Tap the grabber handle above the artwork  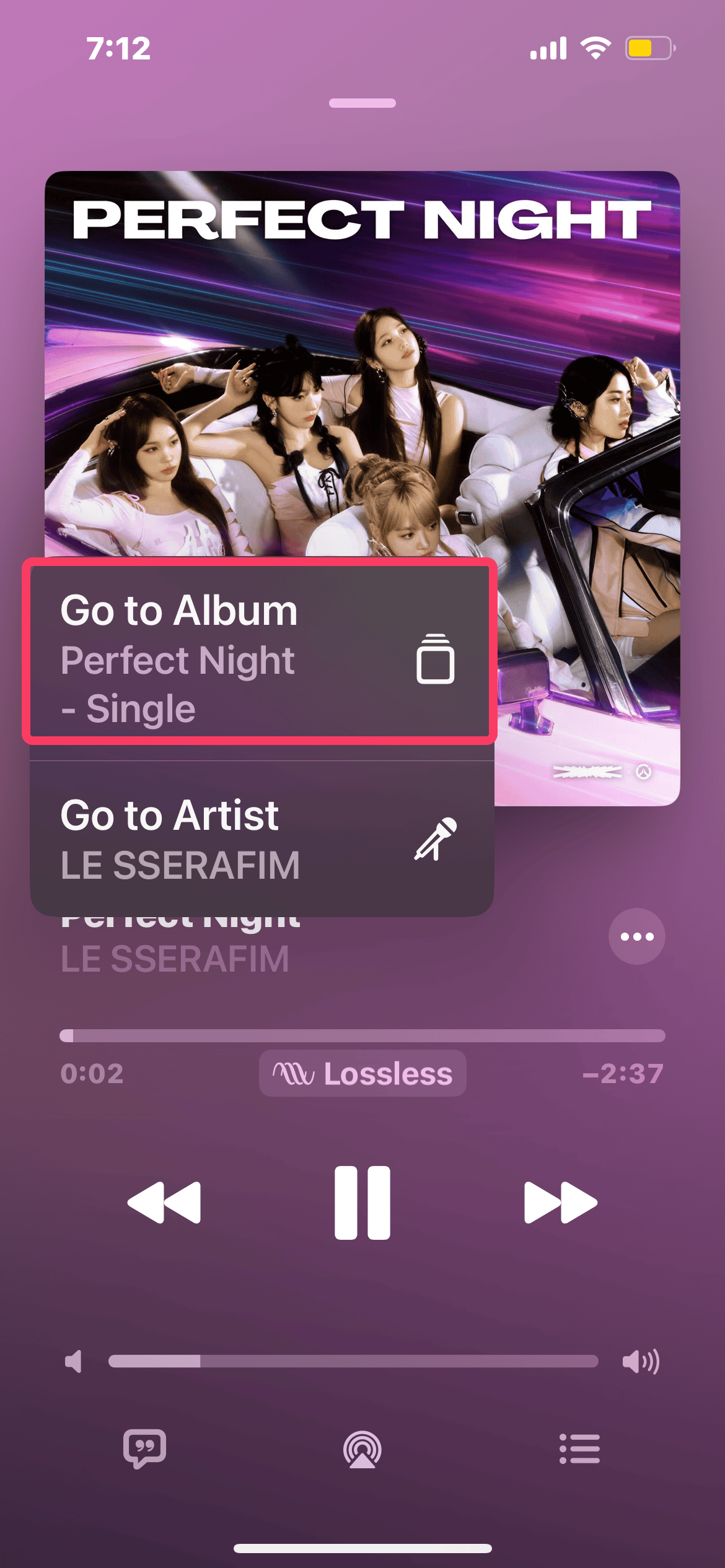coord(362,103)
